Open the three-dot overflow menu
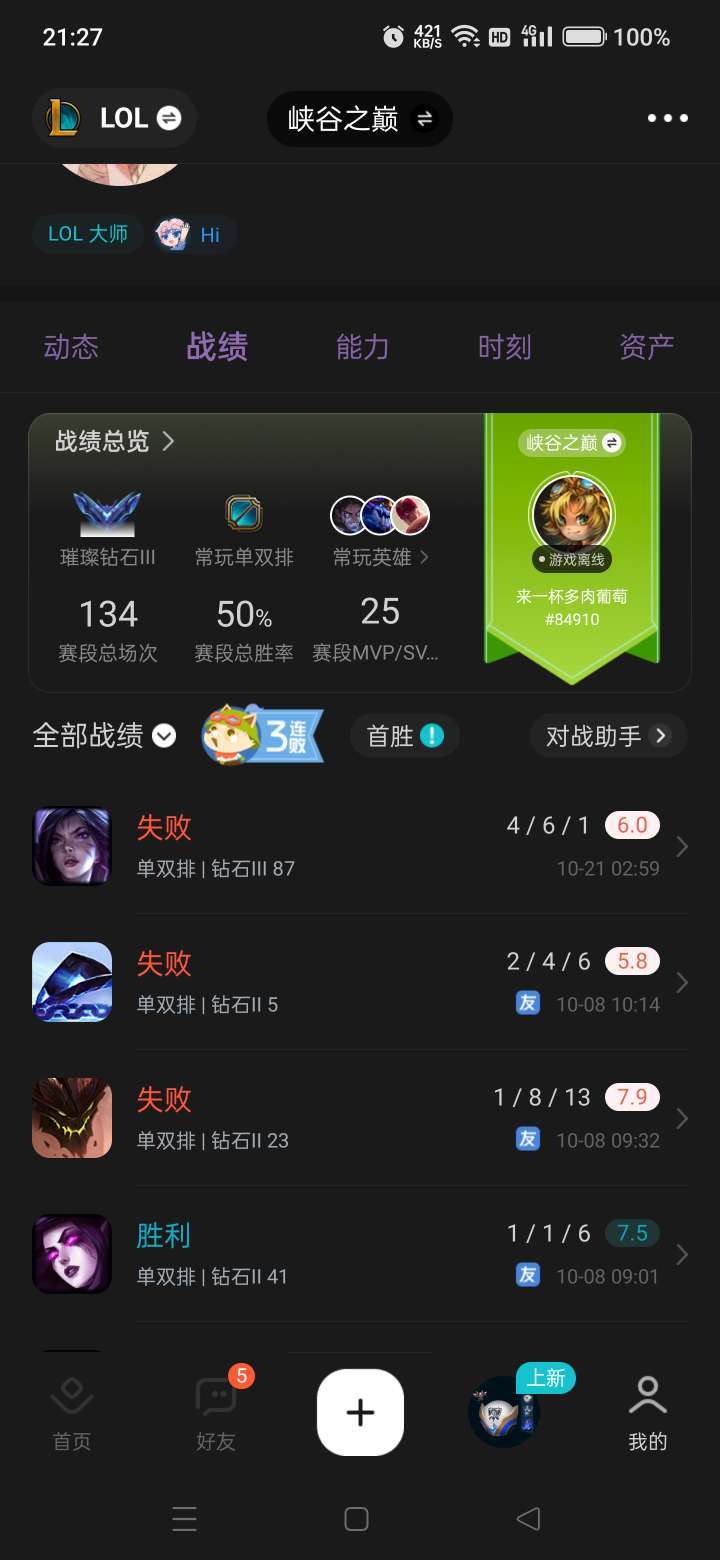The width and height of the screenshot is (720, 1560). [x=667, y=118]
